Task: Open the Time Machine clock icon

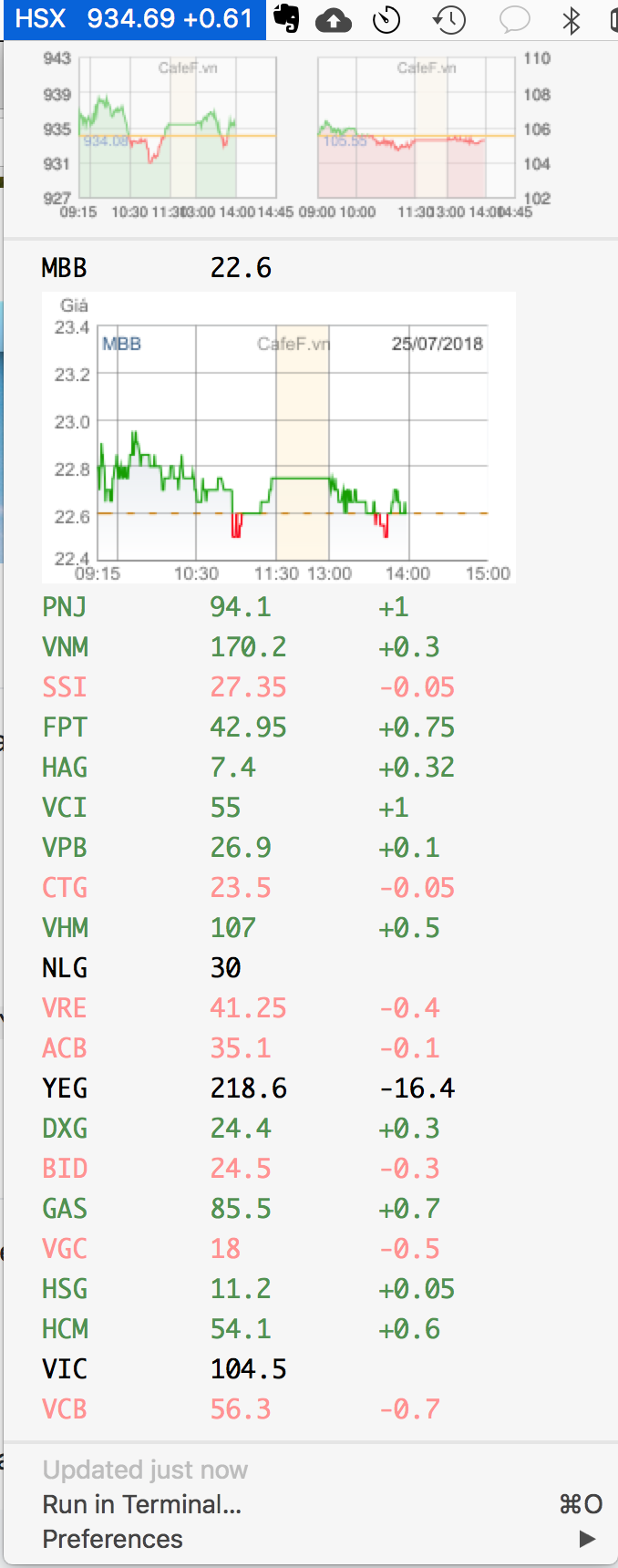Action: point(449,20)
